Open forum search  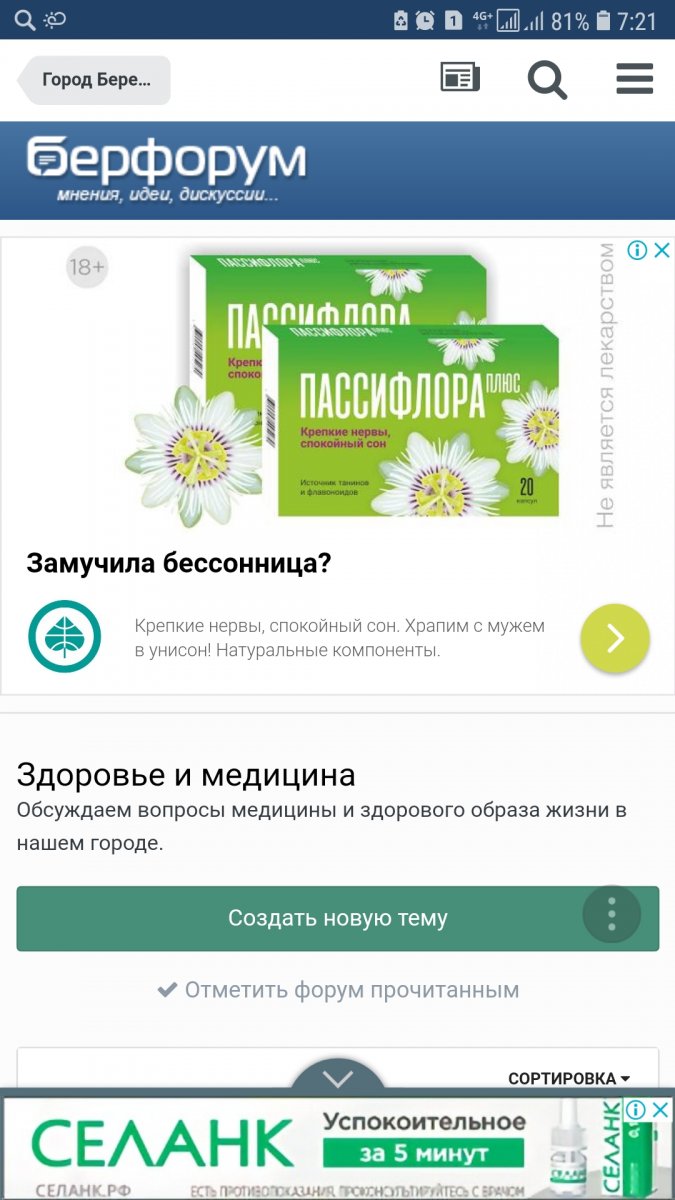tap(547, 79)
